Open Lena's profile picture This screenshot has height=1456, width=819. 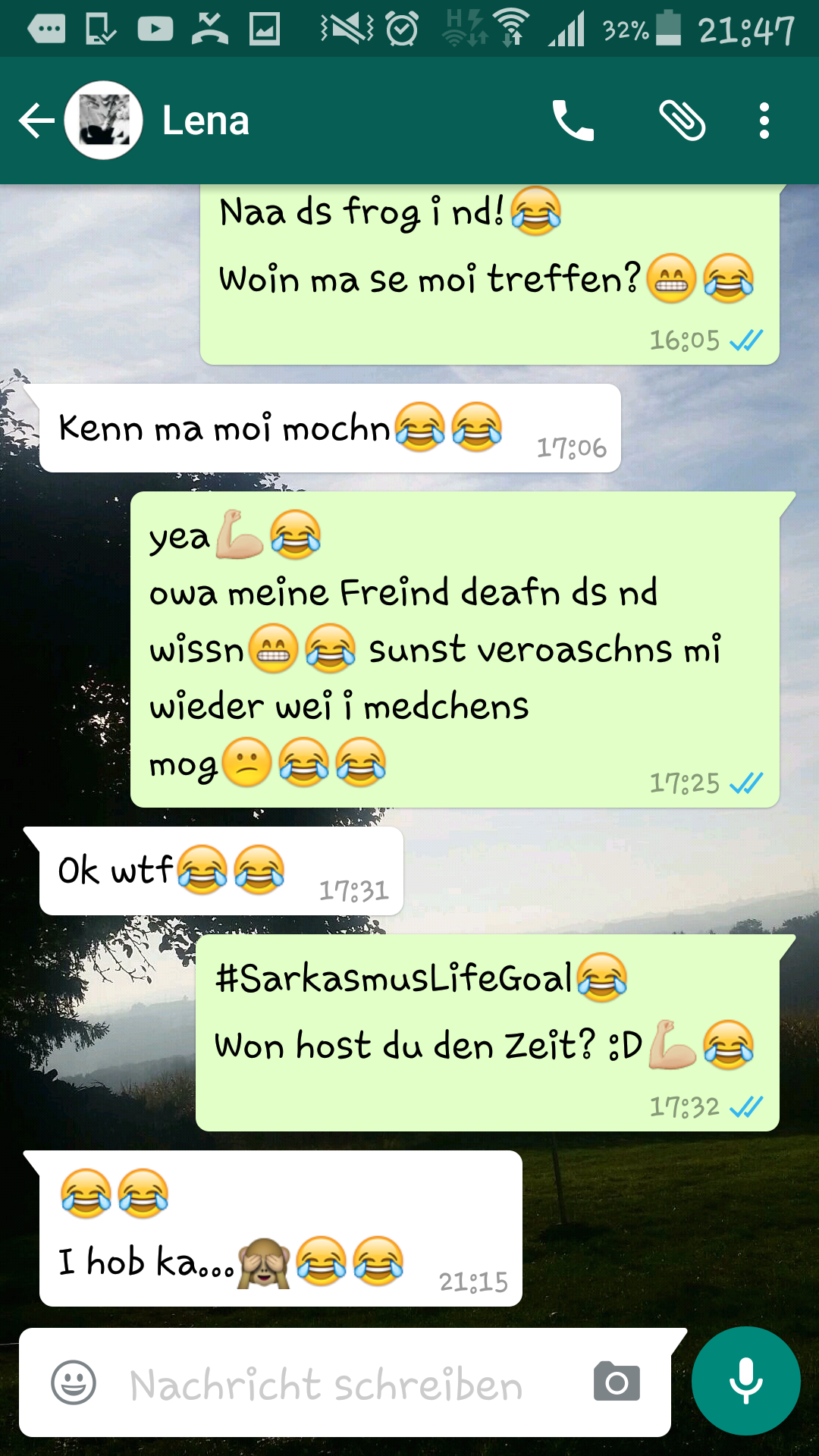[104, 121]
